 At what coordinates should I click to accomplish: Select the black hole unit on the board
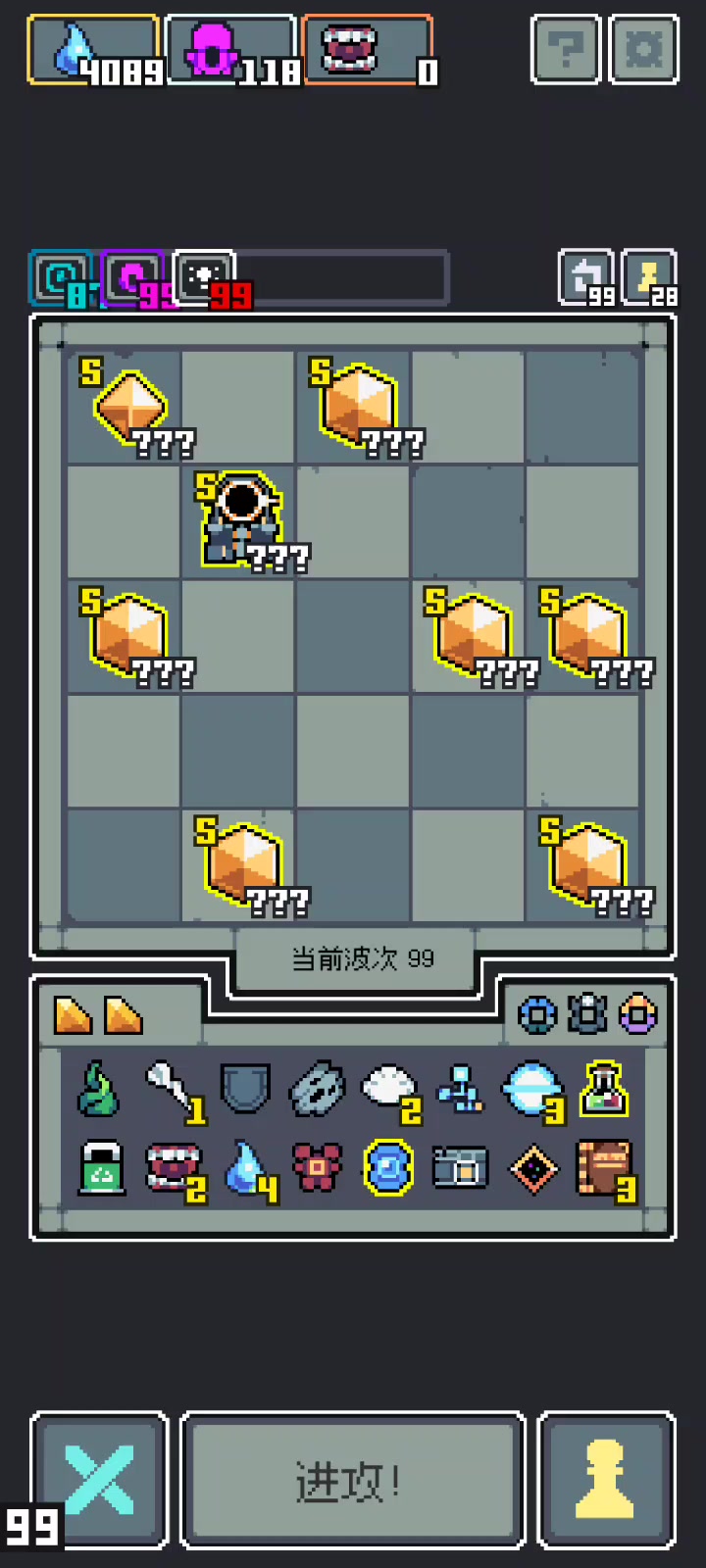click(x=240, y=519)
